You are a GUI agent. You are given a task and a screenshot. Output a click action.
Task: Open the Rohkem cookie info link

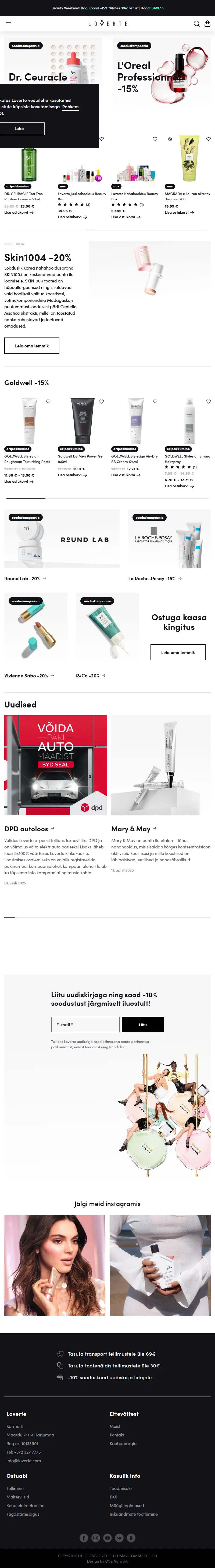70,107
